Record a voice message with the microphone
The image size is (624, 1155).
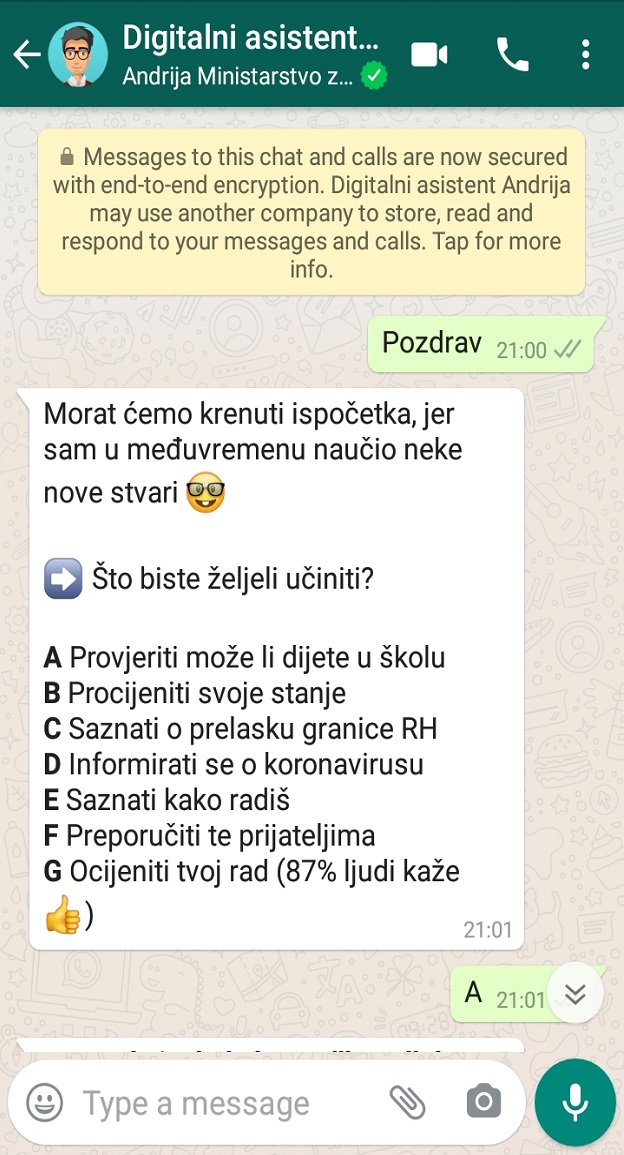(x=575, y=1102)
